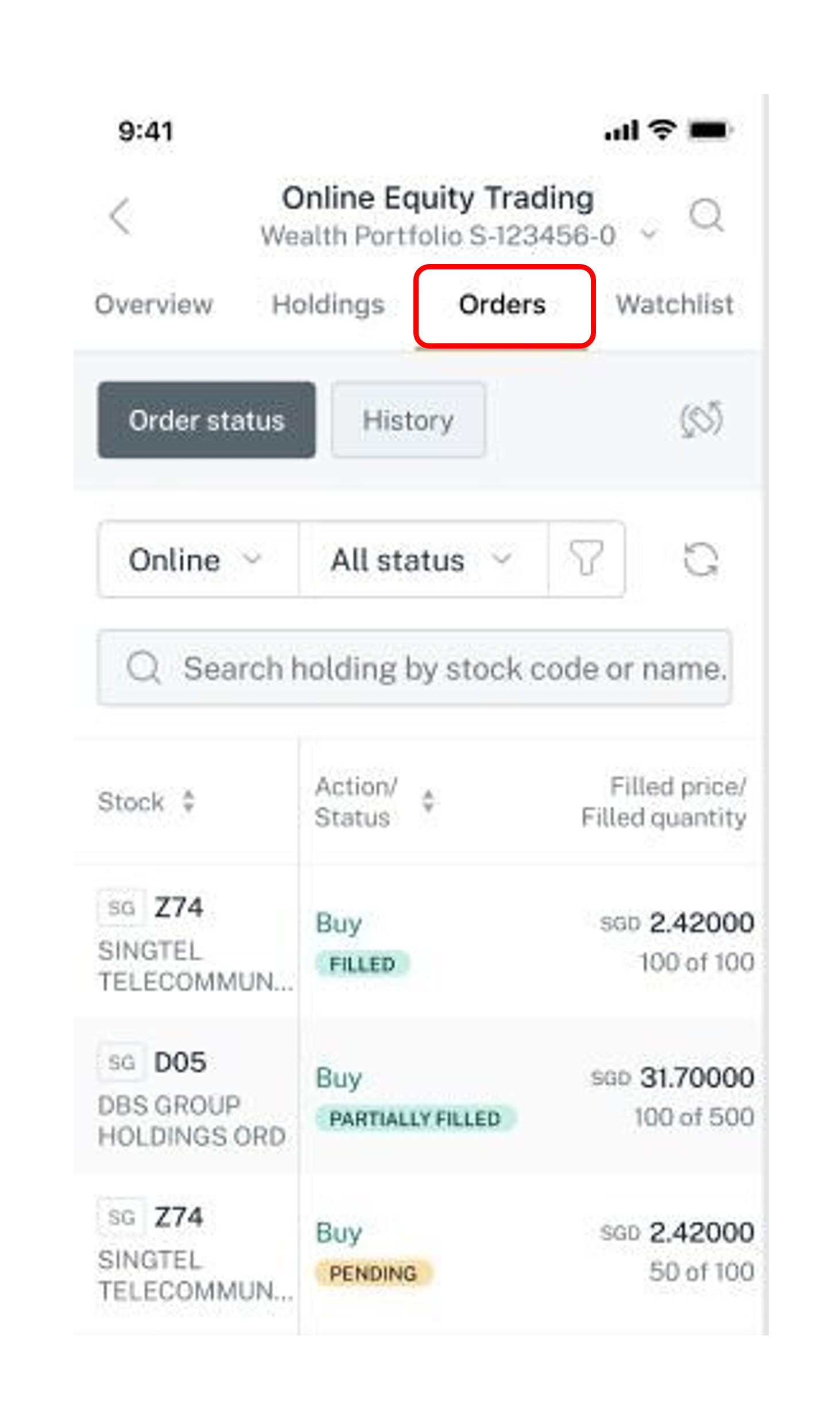Tap the sync icon beside History
This screenshot has width=840, height=1421.
[x=701, y=420]
